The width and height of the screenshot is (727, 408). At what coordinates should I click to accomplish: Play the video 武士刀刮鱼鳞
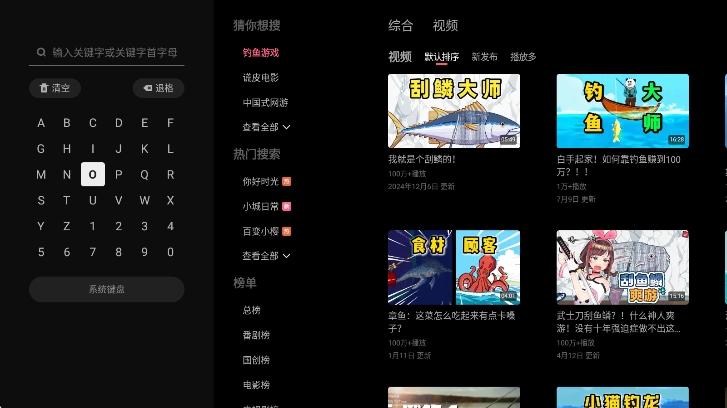click(622, 267)
